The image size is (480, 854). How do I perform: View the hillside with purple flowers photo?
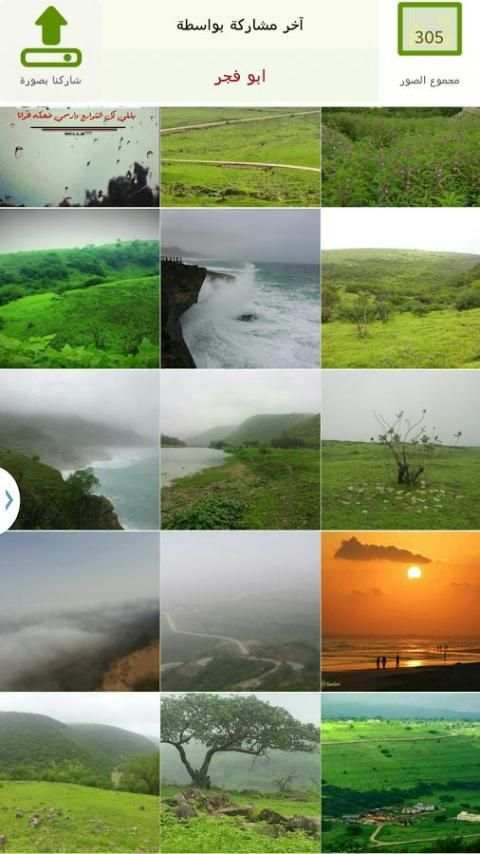(x=401, y=157)
